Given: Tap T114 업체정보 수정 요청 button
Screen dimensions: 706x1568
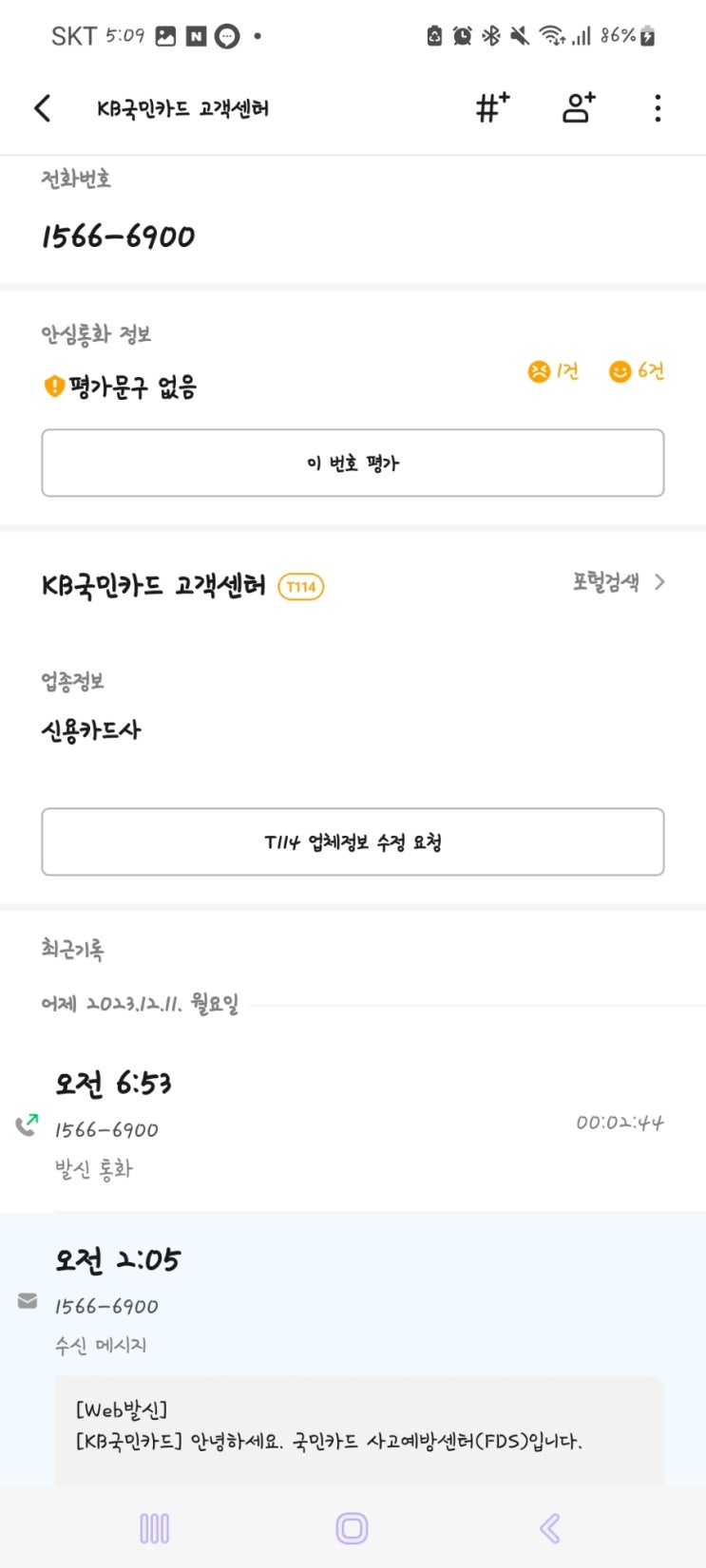Looking at the screenshot, I should pos(353,841).
